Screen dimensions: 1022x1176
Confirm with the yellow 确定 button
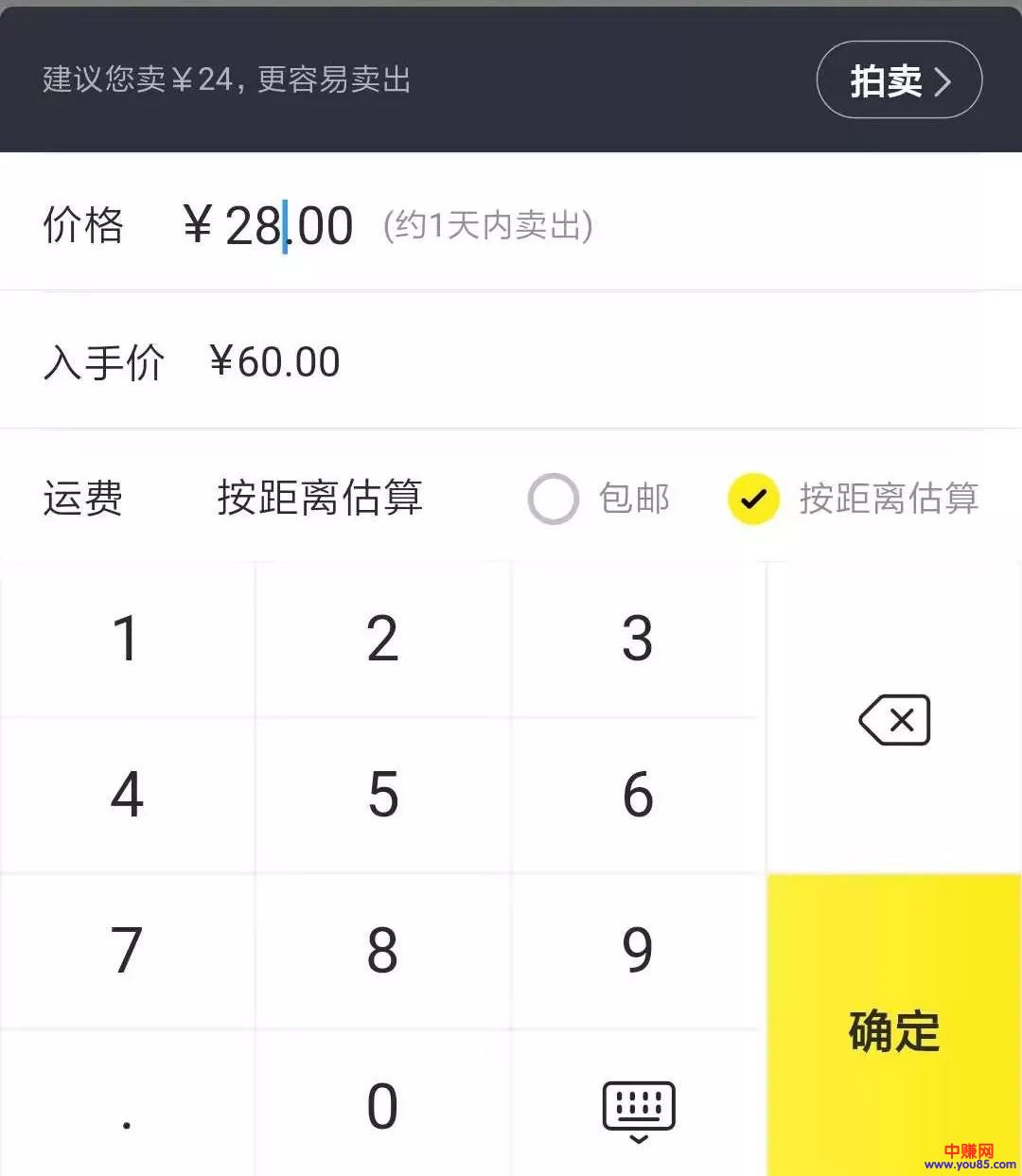(x=894, y=1029)
